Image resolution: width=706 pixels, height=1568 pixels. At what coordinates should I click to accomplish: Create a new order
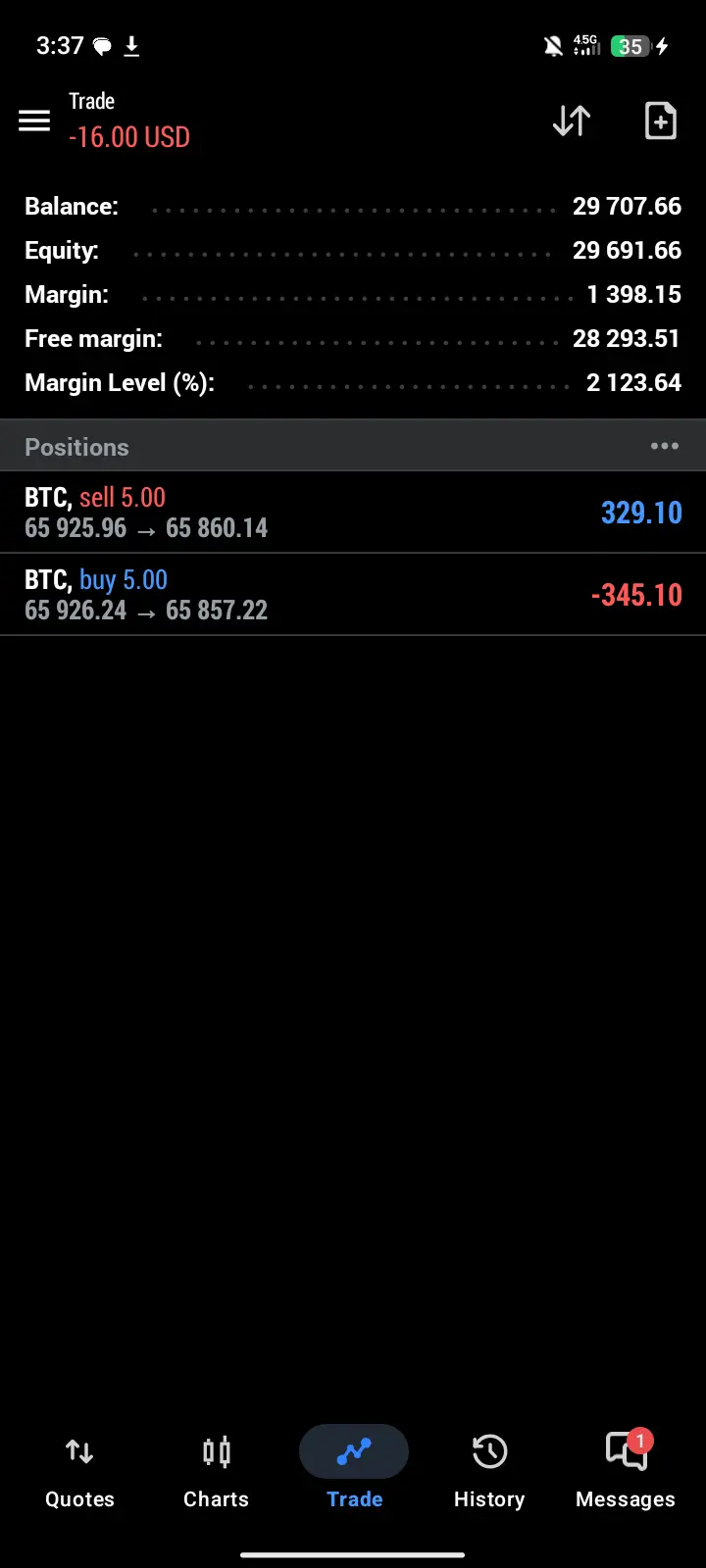660,121
